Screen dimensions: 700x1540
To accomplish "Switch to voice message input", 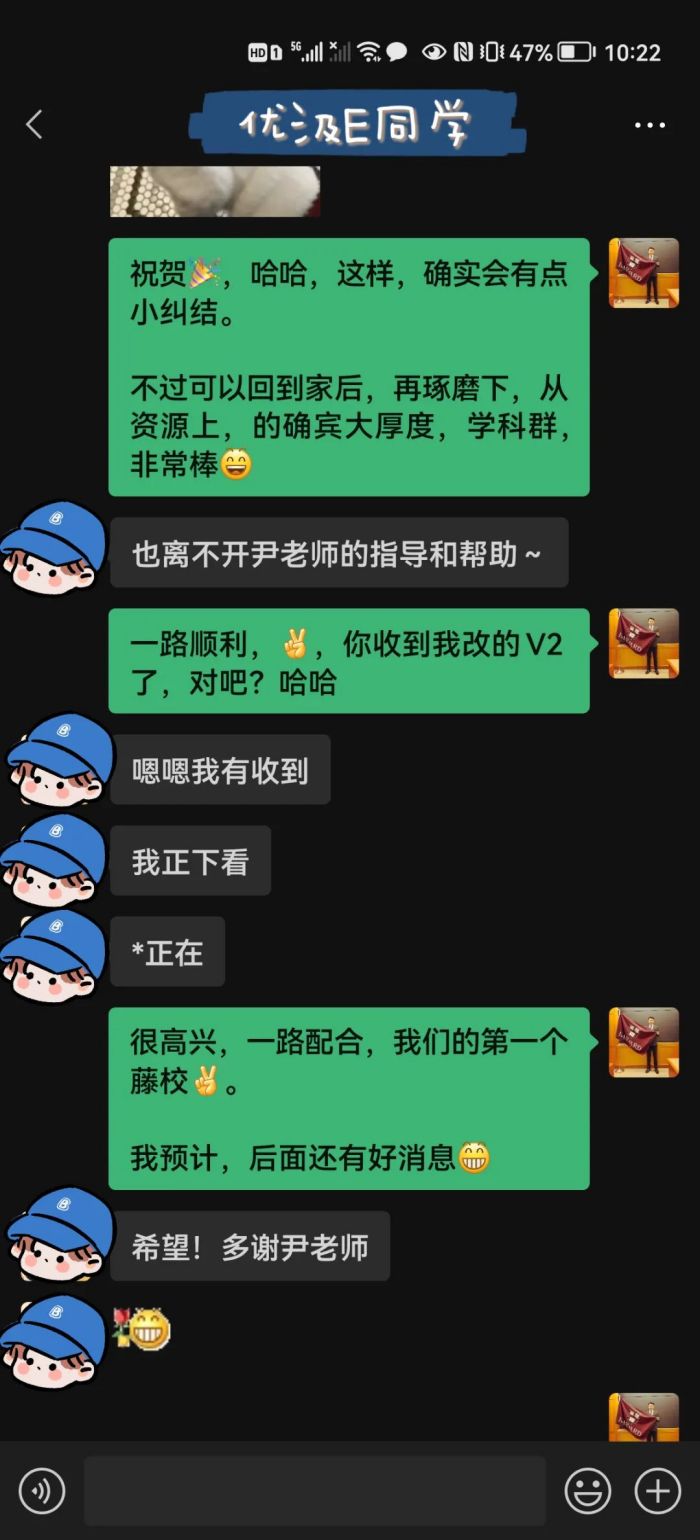I will click(x=42, y=1491).
